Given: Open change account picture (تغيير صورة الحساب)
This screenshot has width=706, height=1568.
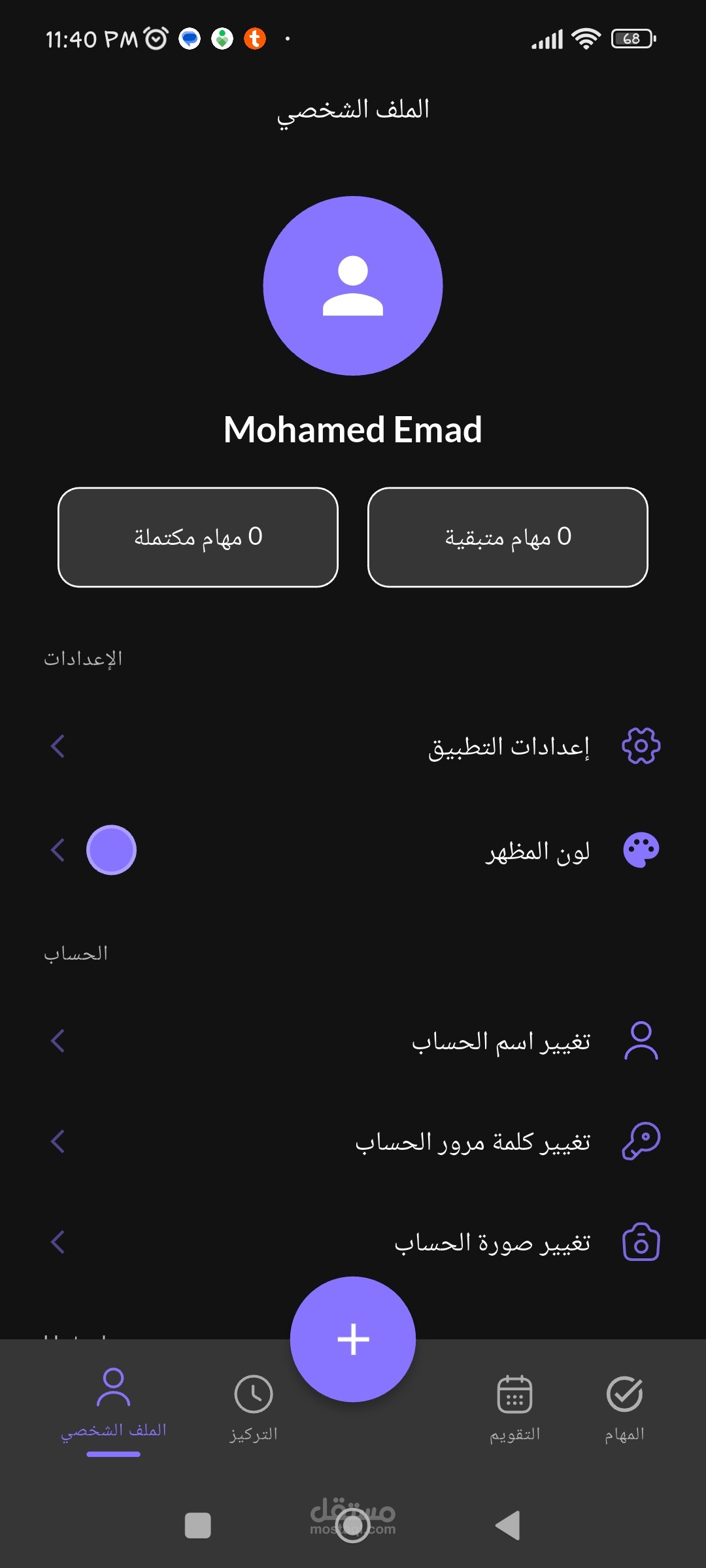Looking at the screenshot, I should tap(353, 1242).
